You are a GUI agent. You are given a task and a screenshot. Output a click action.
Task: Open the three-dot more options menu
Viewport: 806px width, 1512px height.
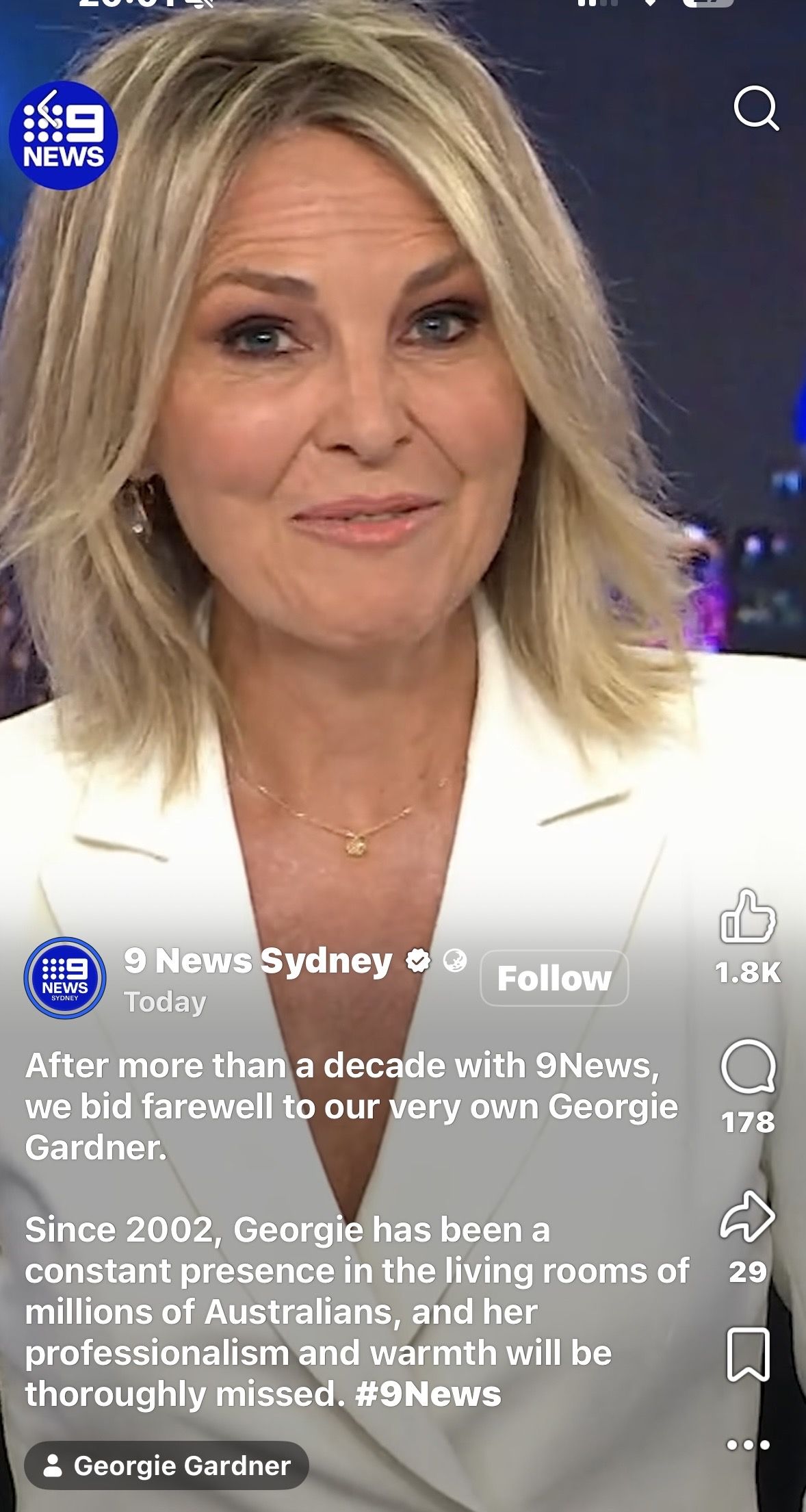[747, 1446]
